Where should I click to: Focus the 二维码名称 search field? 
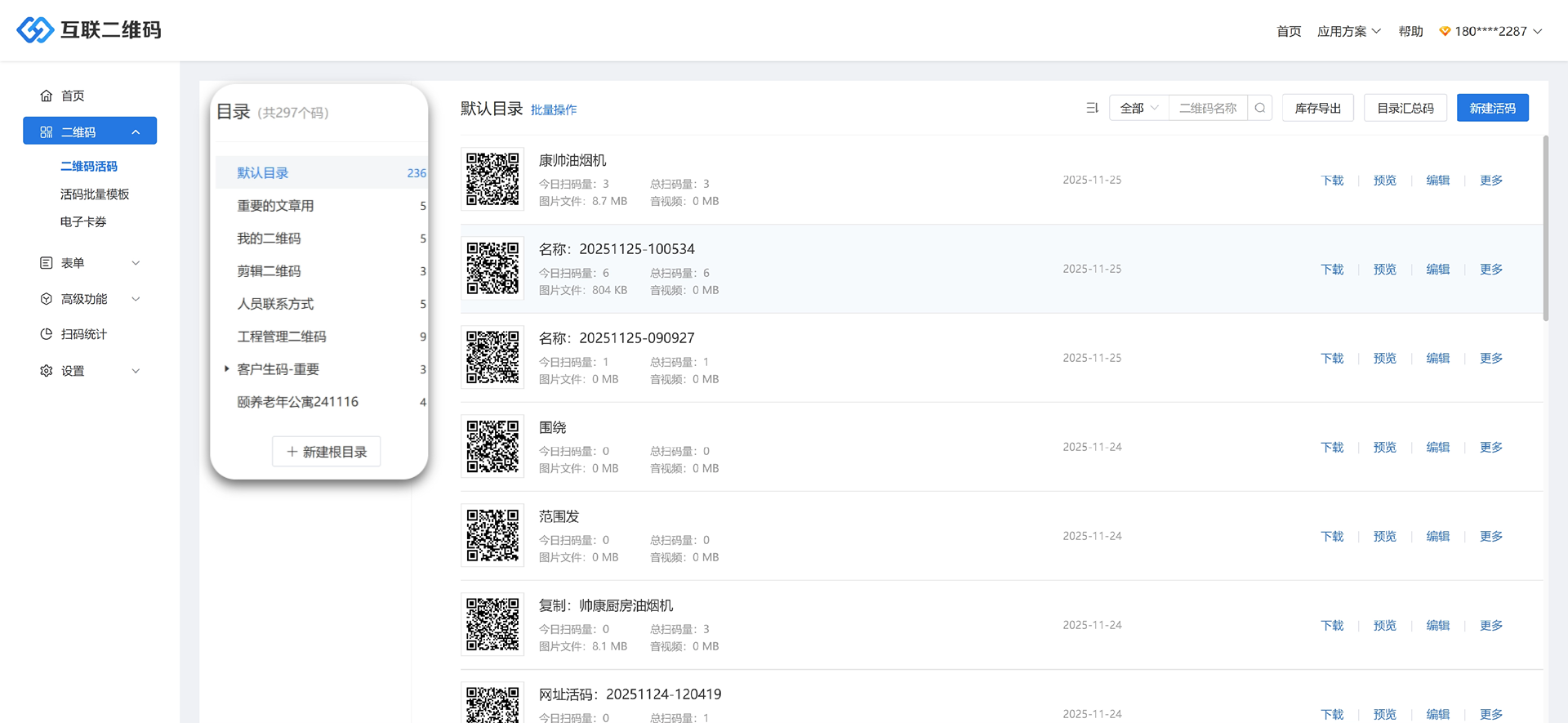pyautogui.click(x=1208, y=108)
